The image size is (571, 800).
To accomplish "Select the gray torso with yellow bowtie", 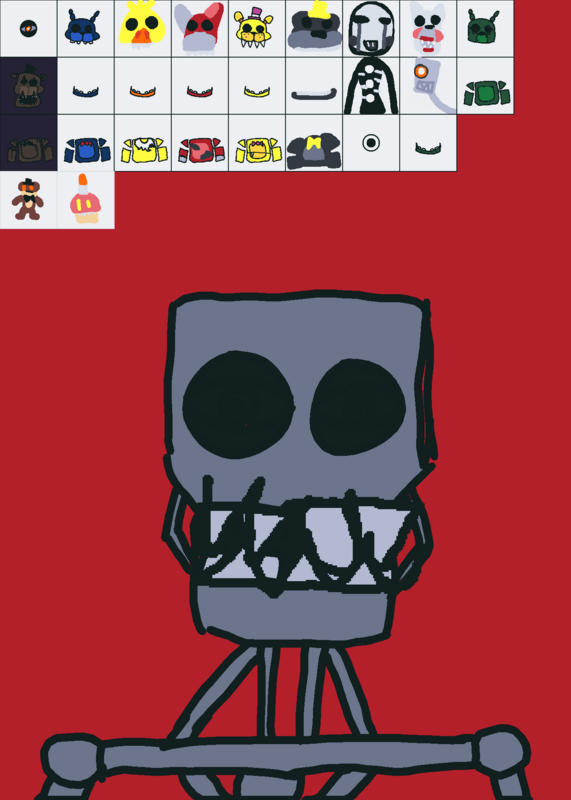I will tap(314, 143).
